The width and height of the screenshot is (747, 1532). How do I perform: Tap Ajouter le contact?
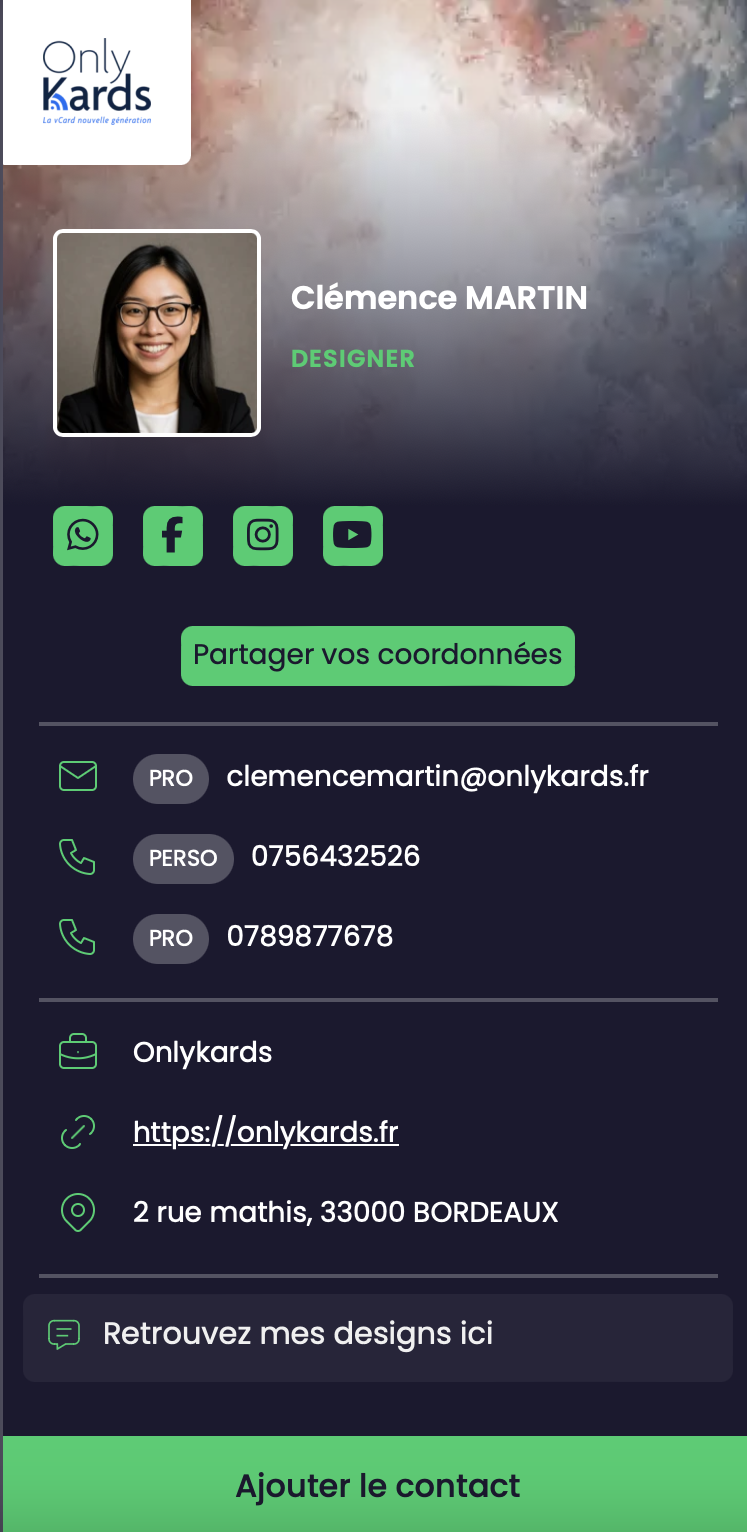[x=378, y=1486]
